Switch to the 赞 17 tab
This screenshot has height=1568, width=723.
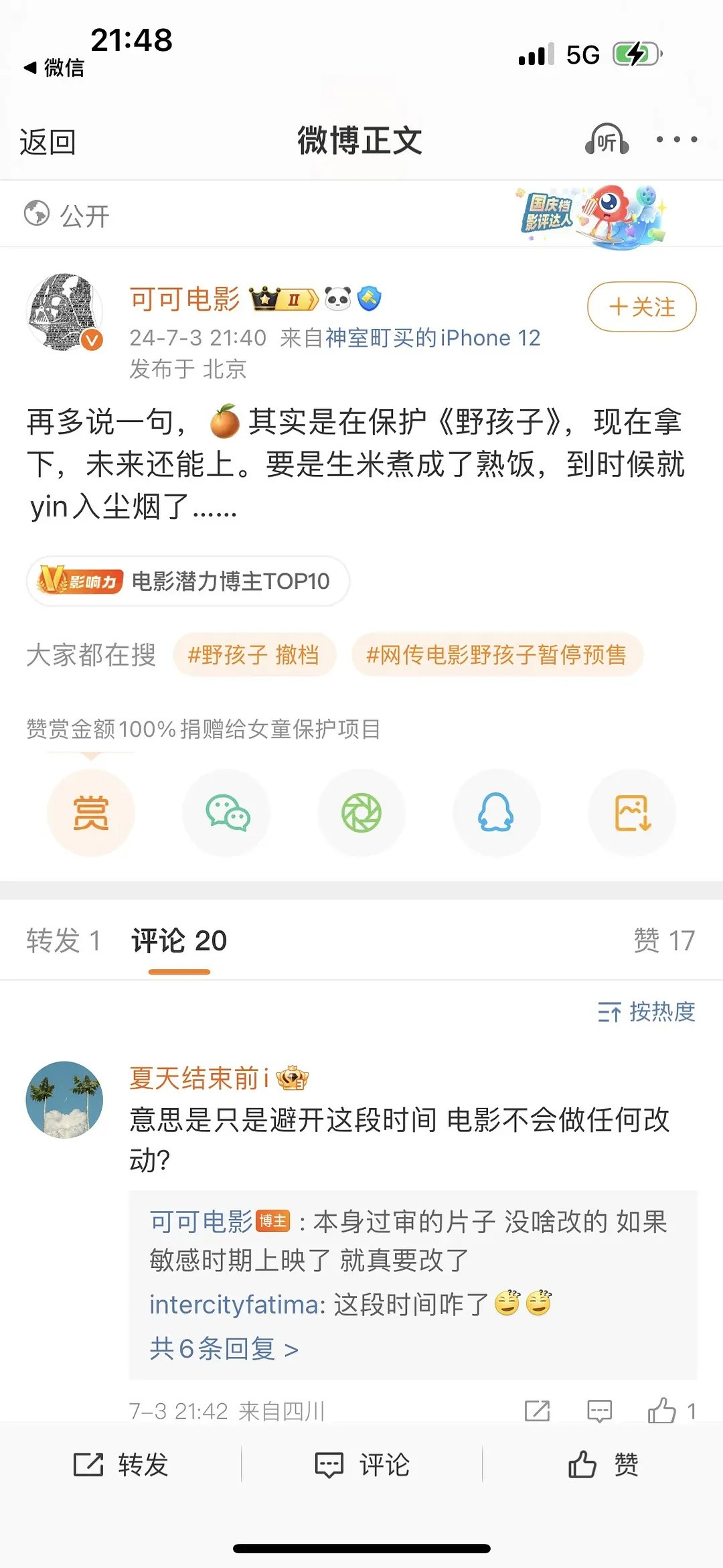664,940
